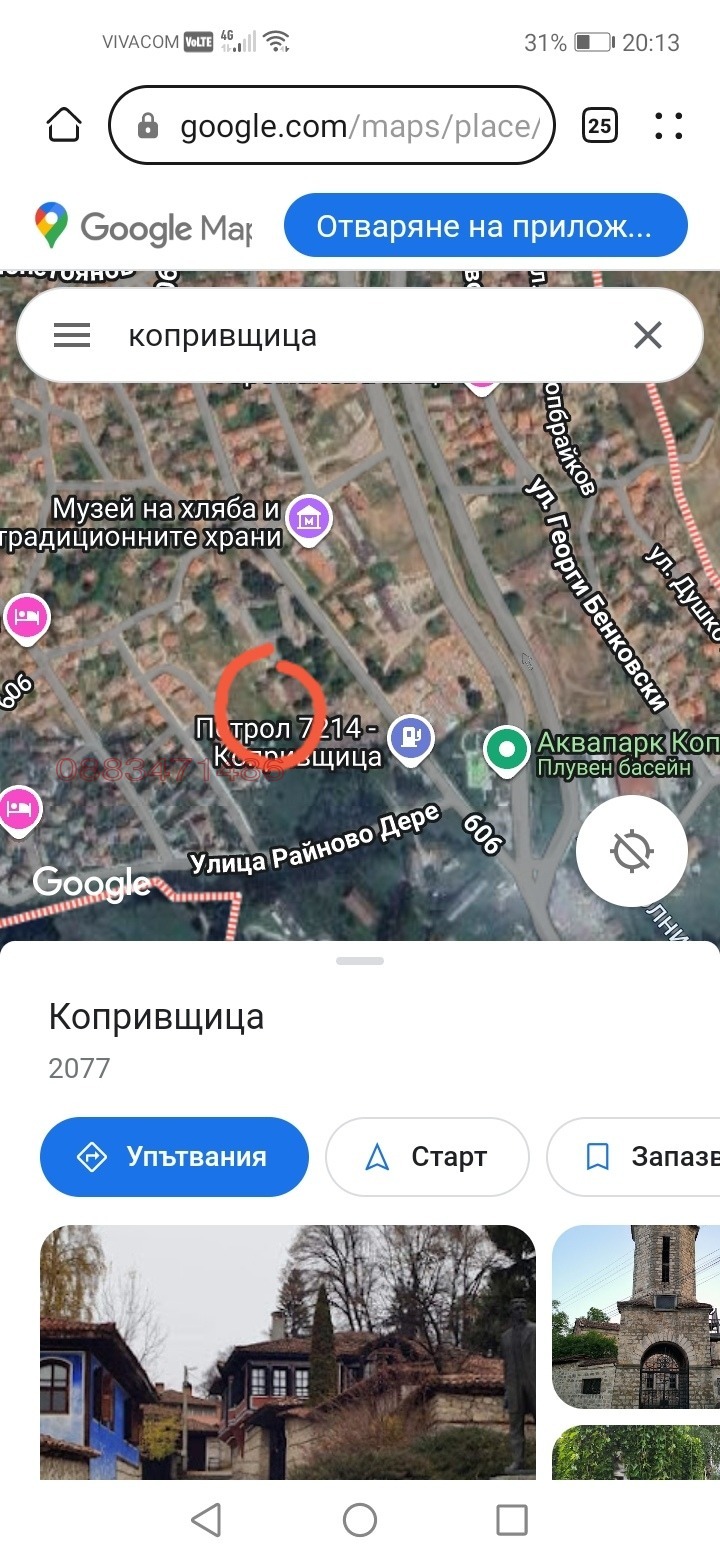The image size is (720, 1560).
Task: Tap the padlock icon in the address bar
Action: pos(150,126)
